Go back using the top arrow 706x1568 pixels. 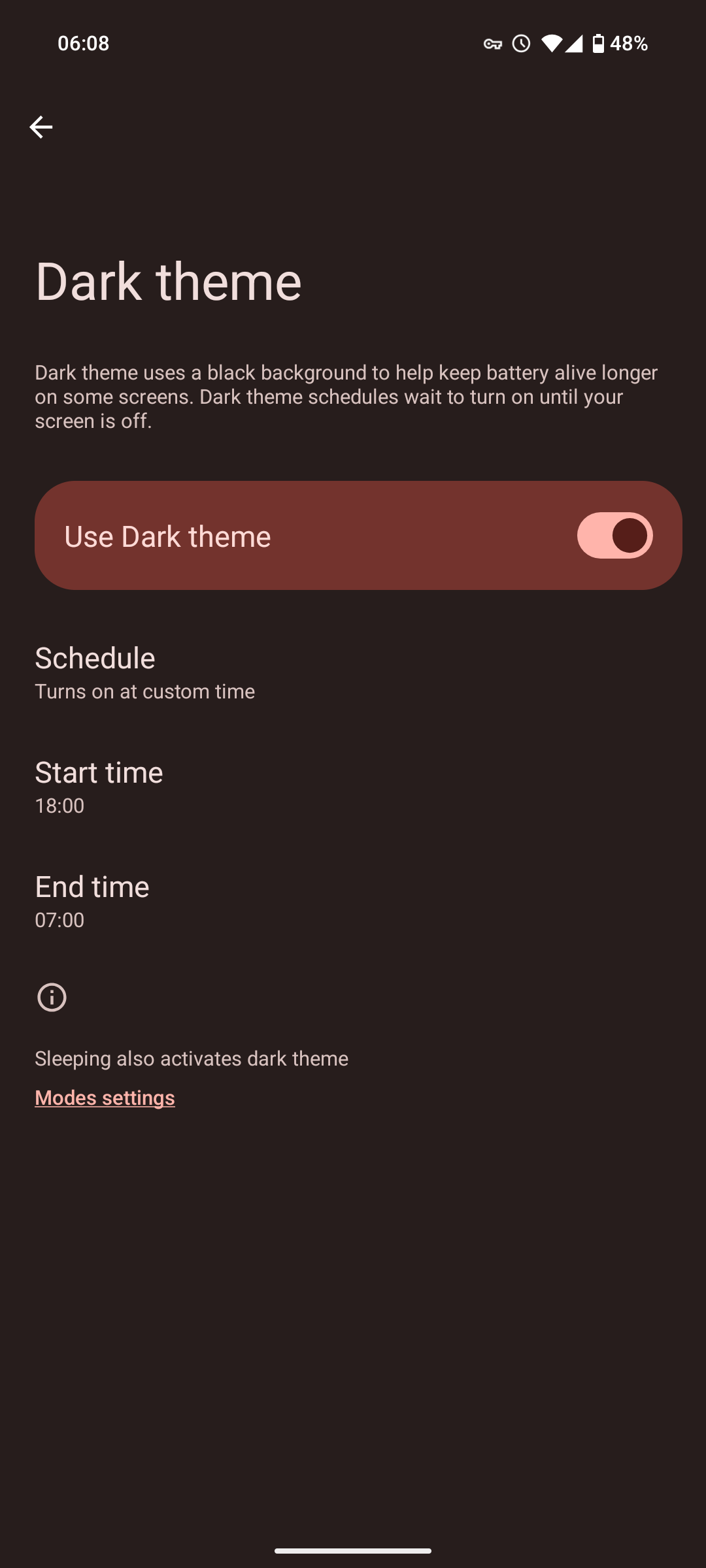(x=41, y=127)
